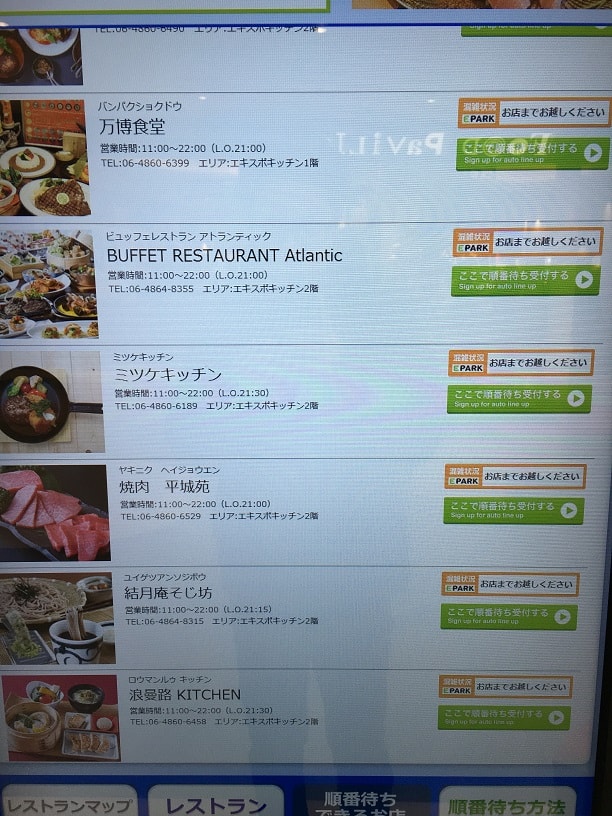Open the レストラン tab
The image size is (612, 816).
[x=215, y=803]
